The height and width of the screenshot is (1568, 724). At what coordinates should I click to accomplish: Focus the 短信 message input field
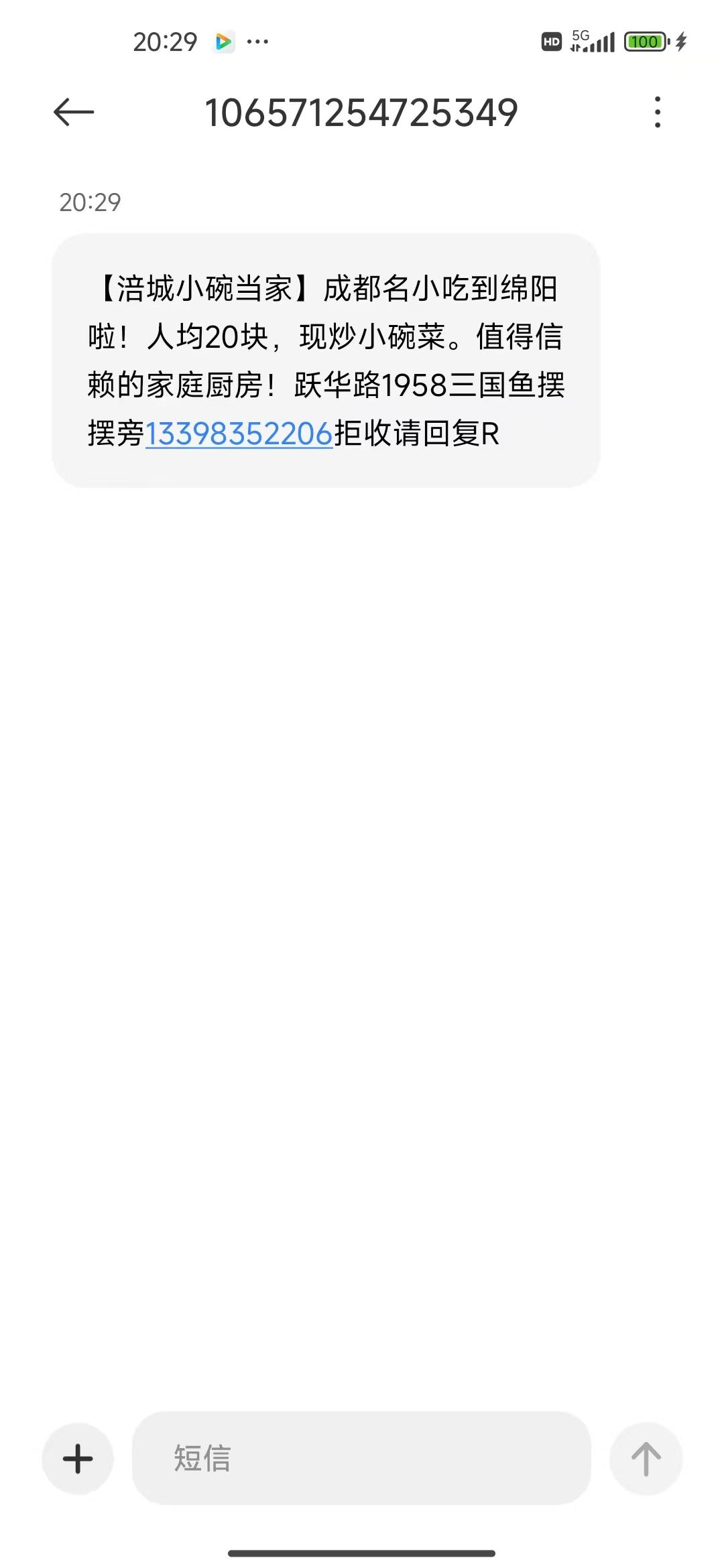tap(361, 1458)
